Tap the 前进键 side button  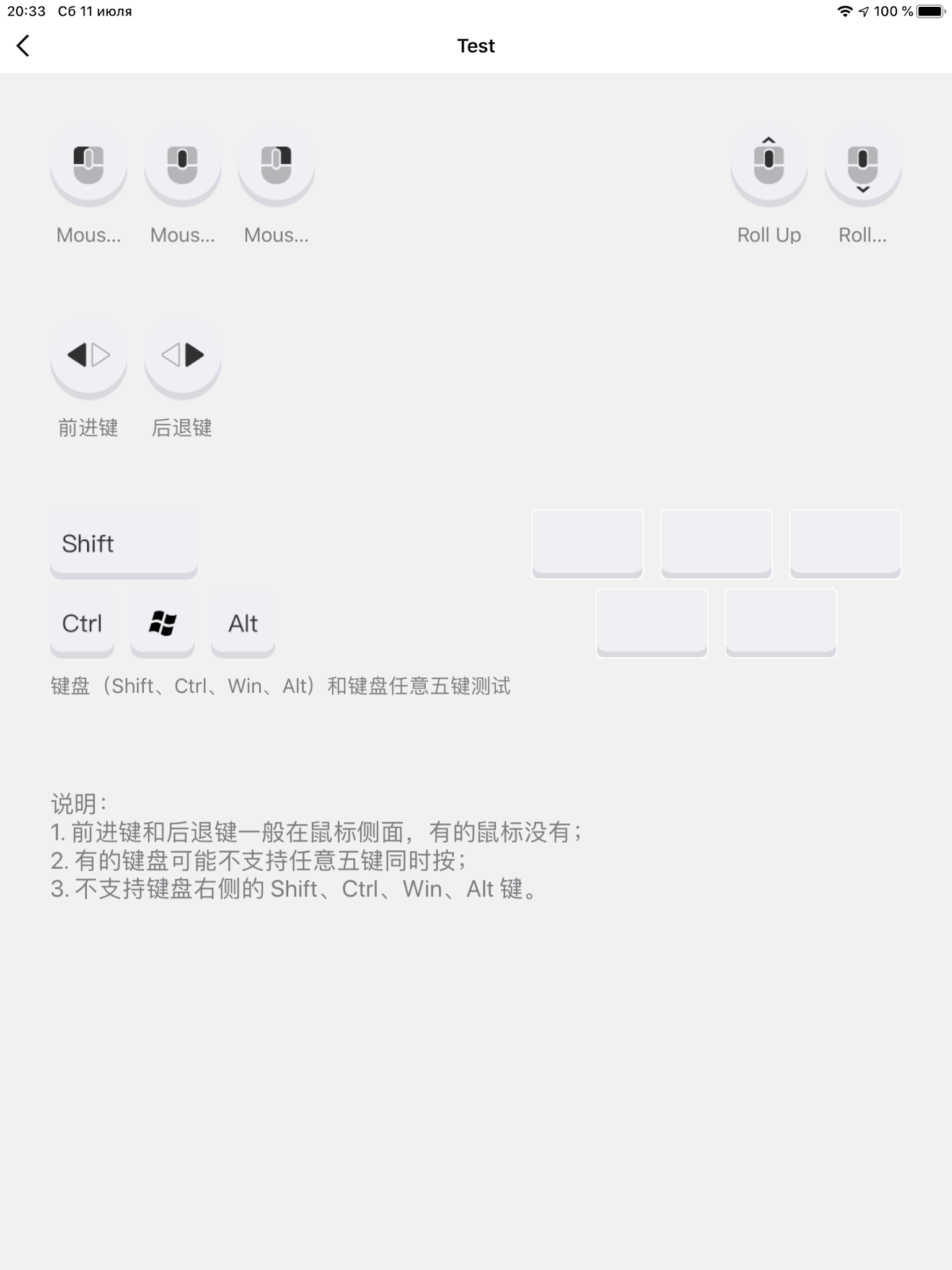pos(89,356)
